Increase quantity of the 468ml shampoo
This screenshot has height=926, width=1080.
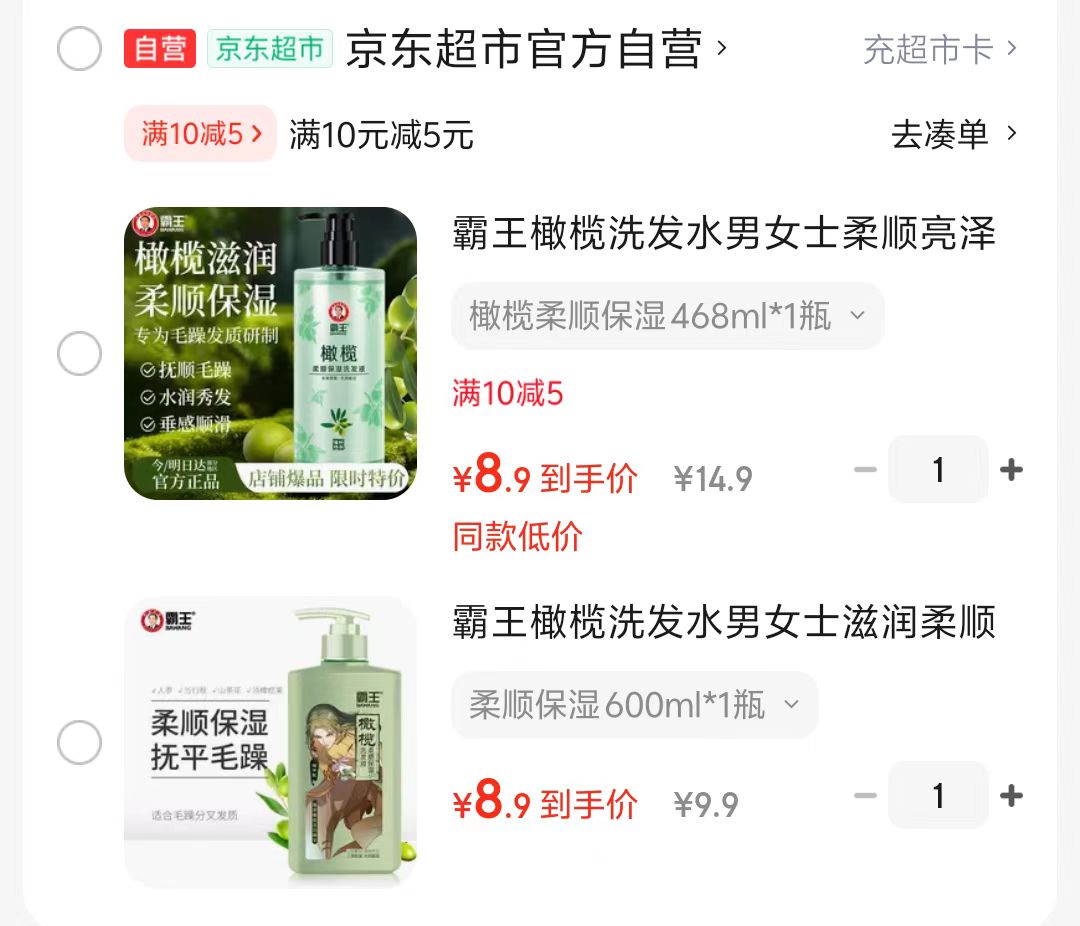(1011, 469)
